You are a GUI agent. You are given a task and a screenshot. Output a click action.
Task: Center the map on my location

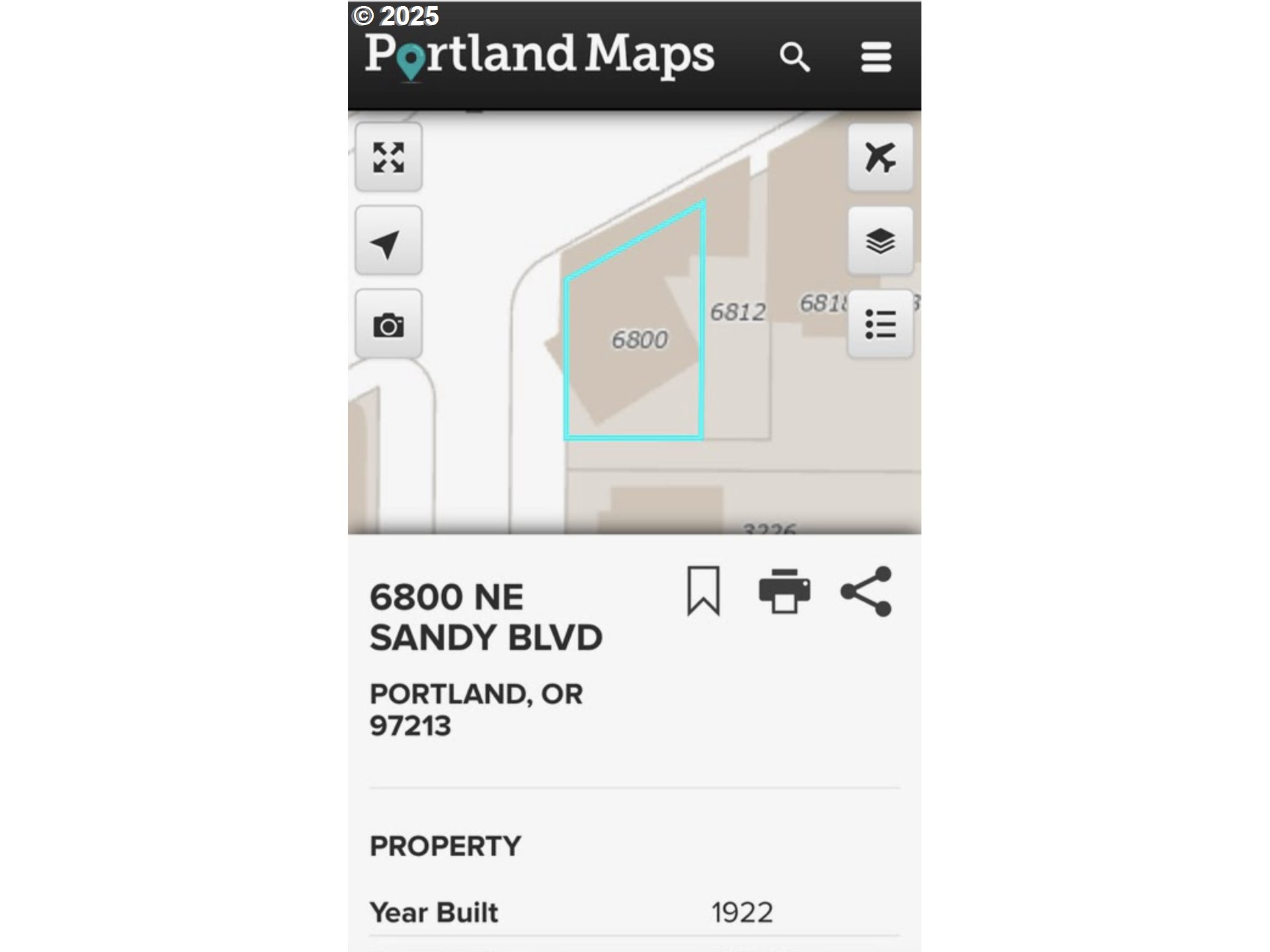[x=388, y=241]
